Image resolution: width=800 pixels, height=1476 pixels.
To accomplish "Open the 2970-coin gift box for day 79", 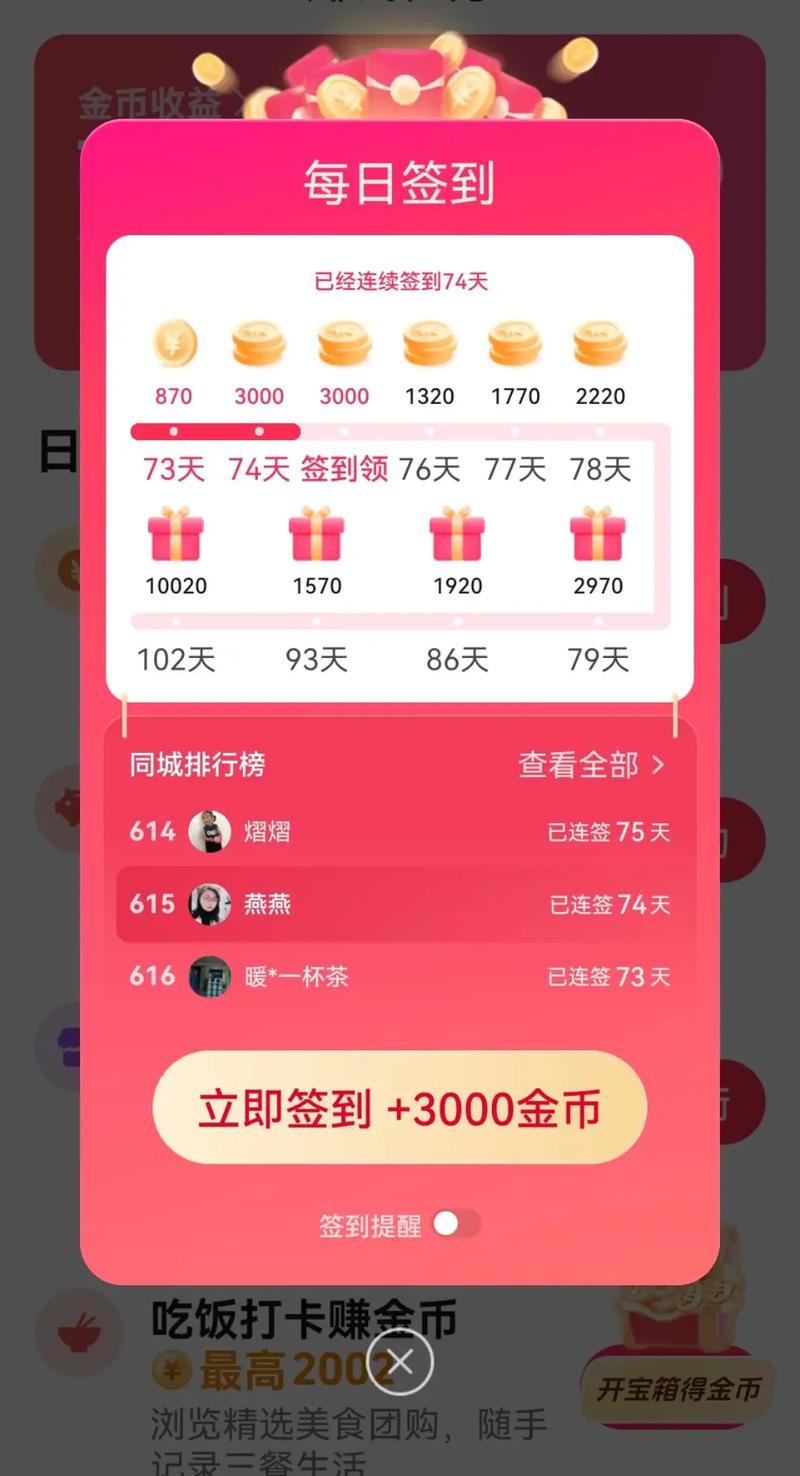I will coord(598,538).
